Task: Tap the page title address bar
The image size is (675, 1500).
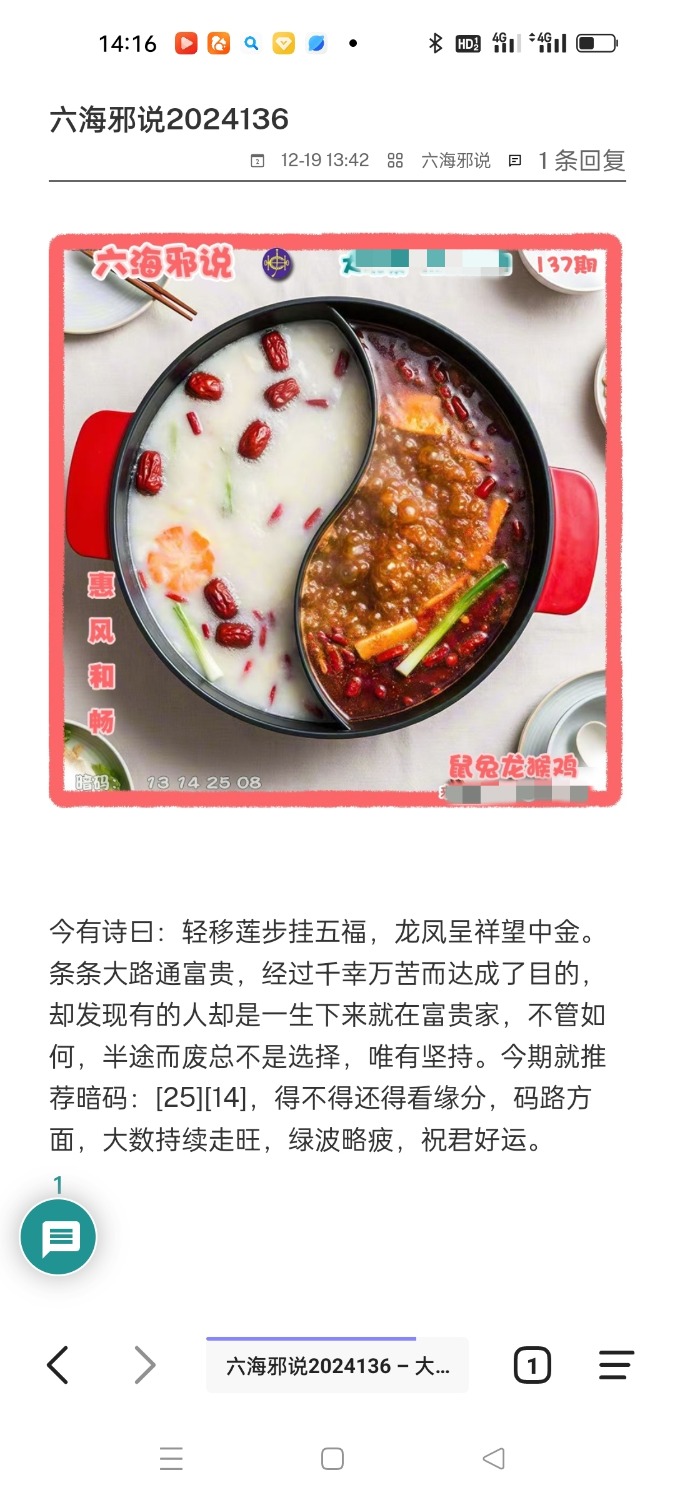Action: [337, 1366]
